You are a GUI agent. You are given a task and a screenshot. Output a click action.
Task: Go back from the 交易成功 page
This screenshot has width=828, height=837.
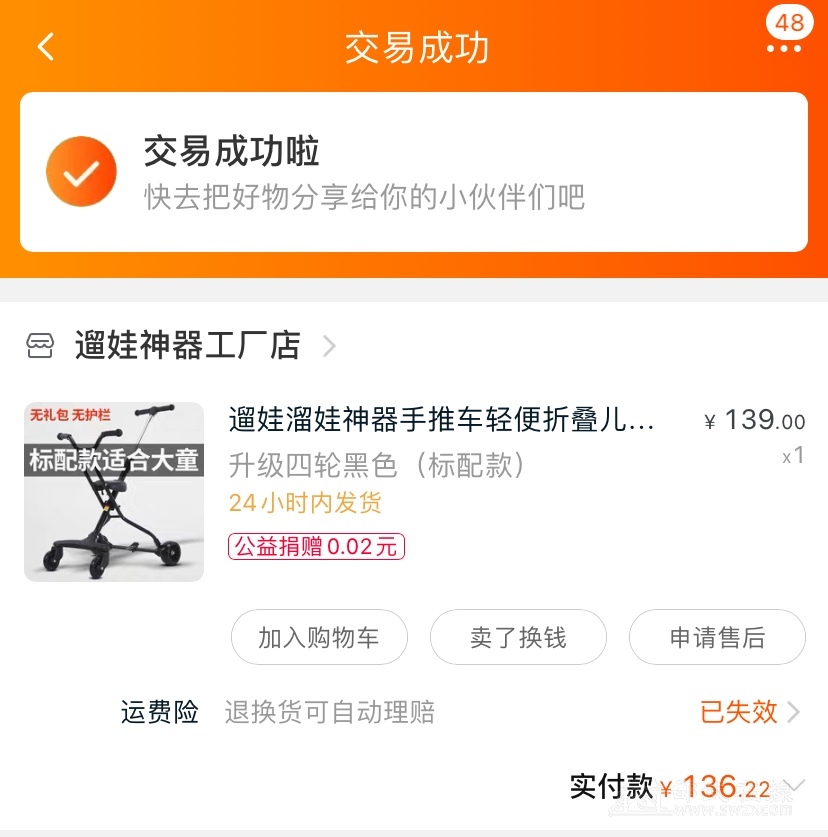[x=46, y=47]
